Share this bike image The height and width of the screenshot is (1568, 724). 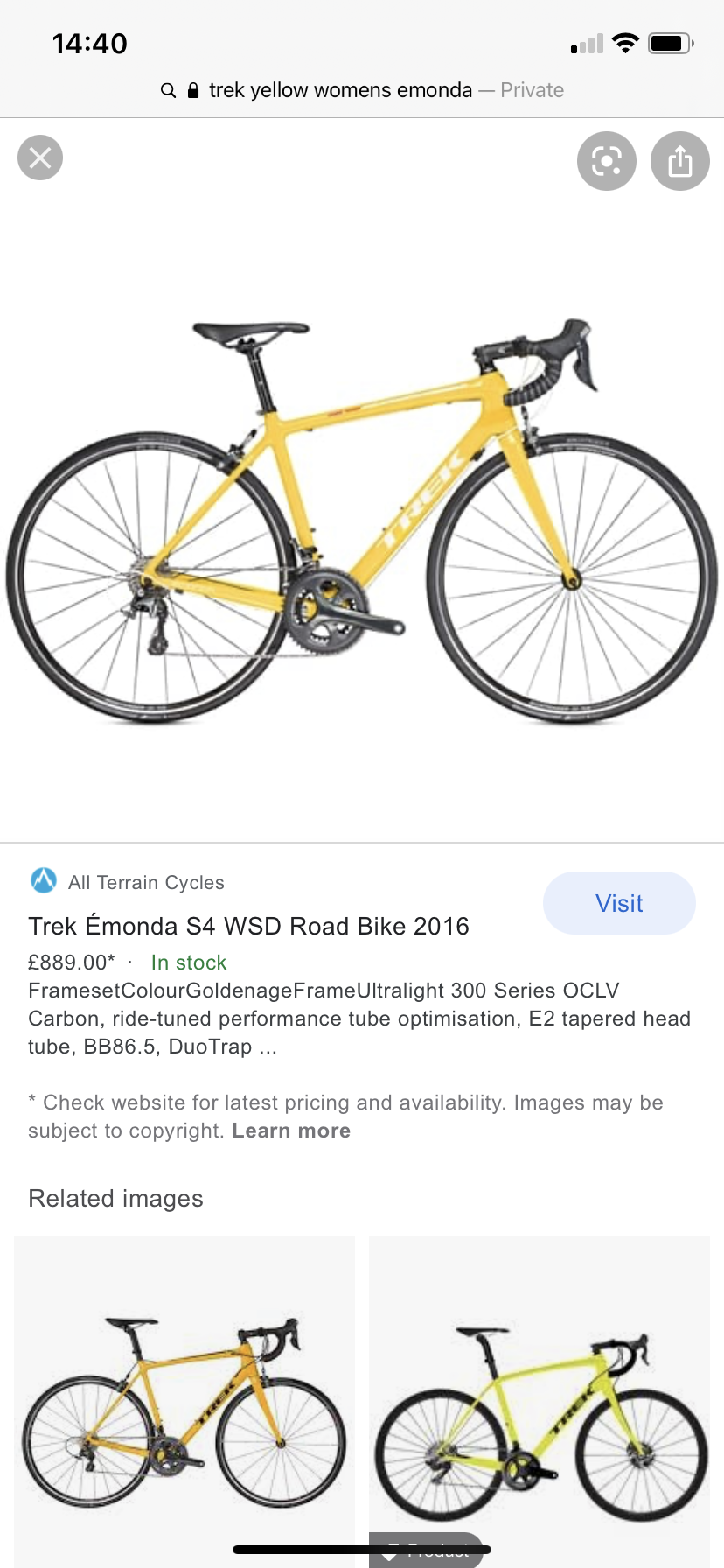click(x=679, y=161)
